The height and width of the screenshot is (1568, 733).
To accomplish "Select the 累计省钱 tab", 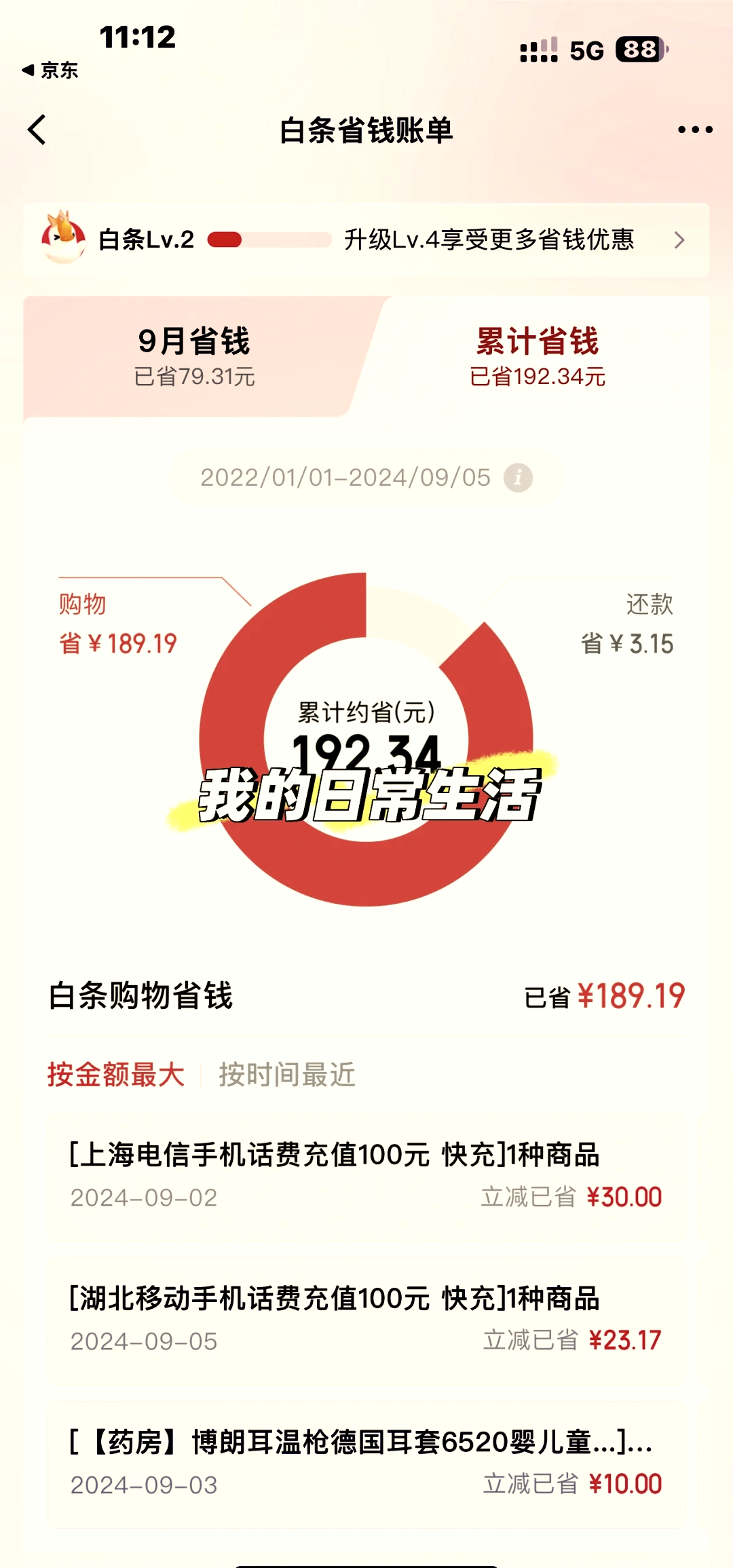I will tap(538, 356).
